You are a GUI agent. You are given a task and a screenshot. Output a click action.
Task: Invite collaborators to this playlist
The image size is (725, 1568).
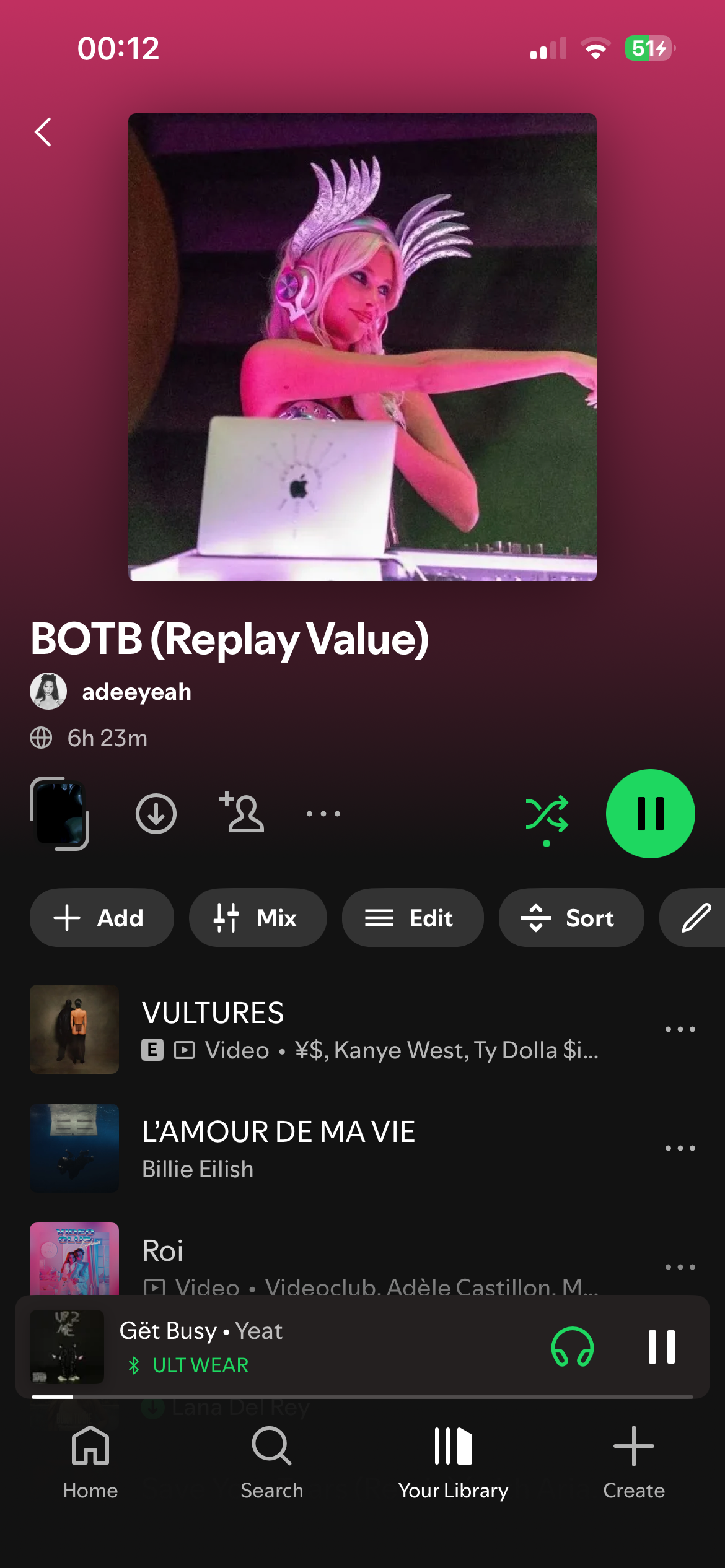pyautogui.click(x=242, y=812)
